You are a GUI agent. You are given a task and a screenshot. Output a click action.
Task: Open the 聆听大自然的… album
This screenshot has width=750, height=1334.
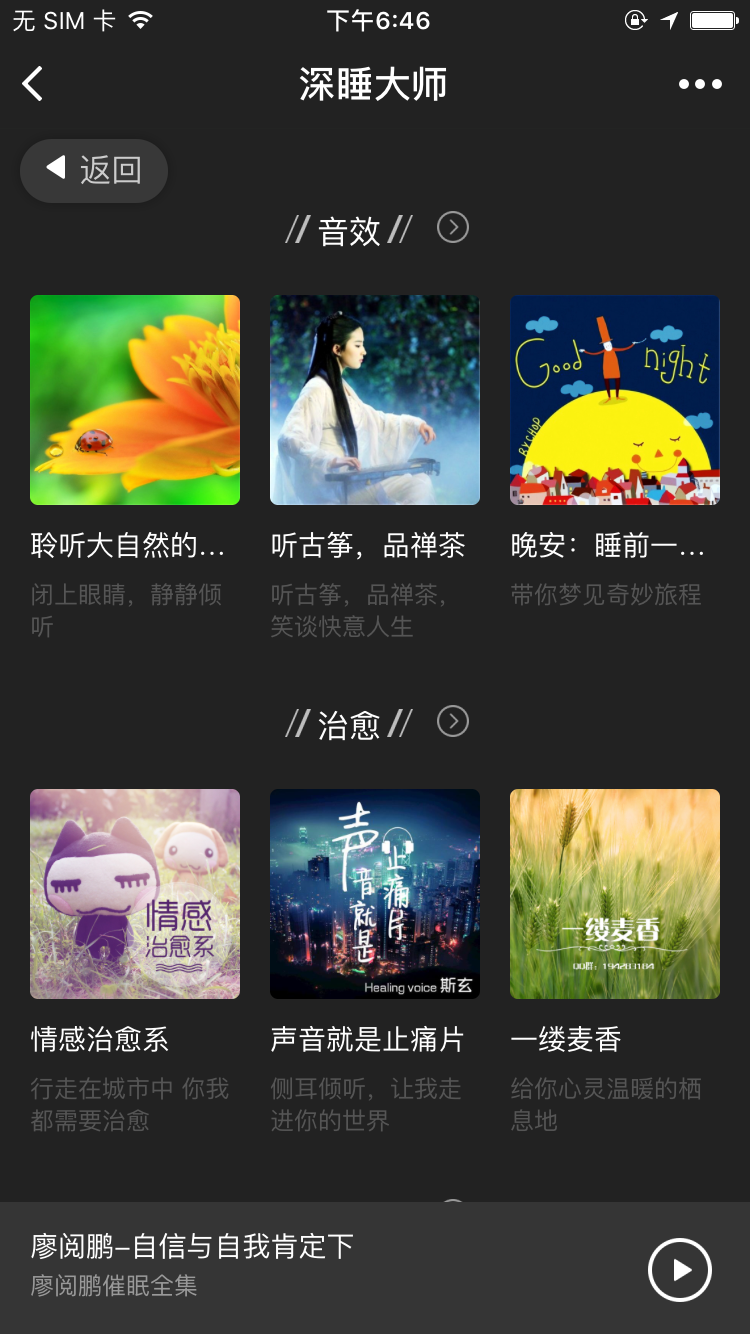click(135, 400)
